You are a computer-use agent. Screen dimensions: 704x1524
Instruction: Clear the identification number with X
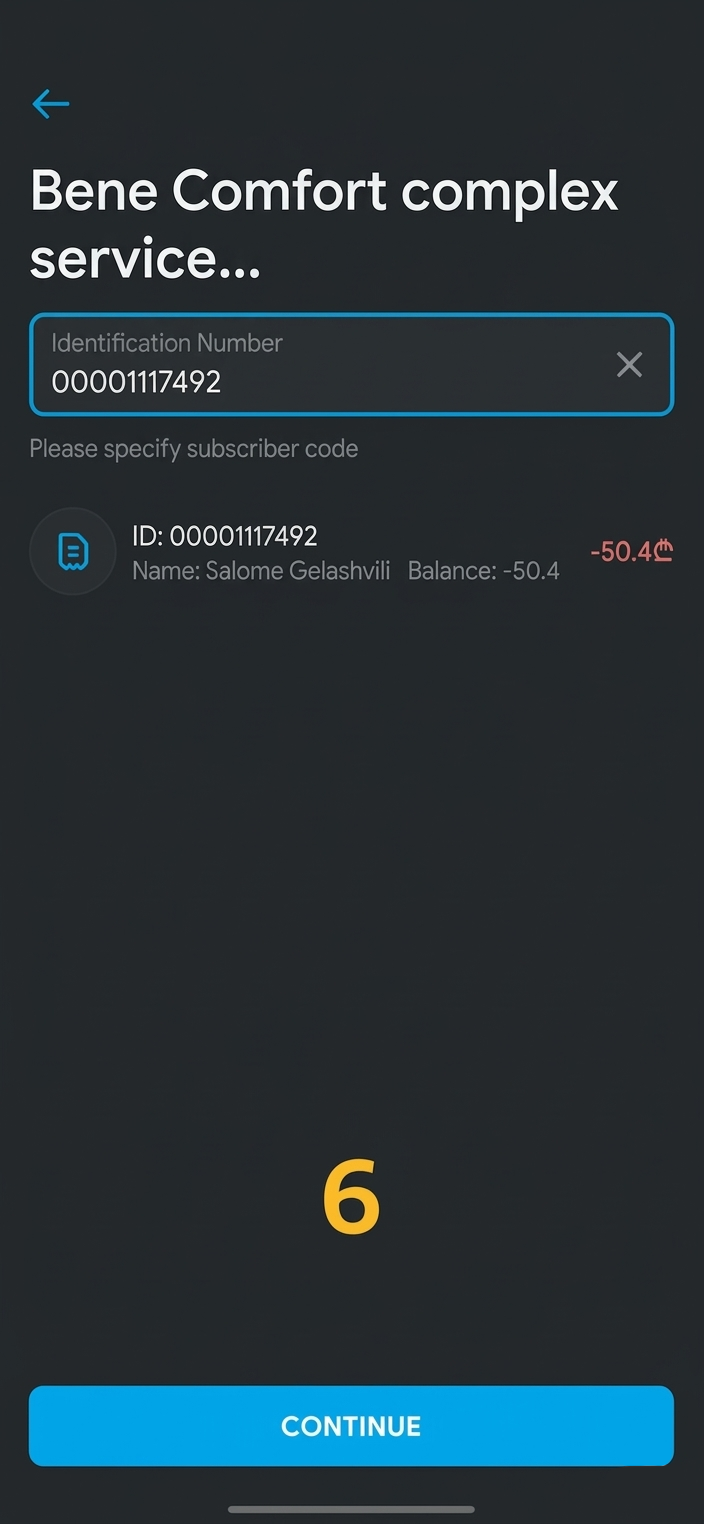[629, 365]
